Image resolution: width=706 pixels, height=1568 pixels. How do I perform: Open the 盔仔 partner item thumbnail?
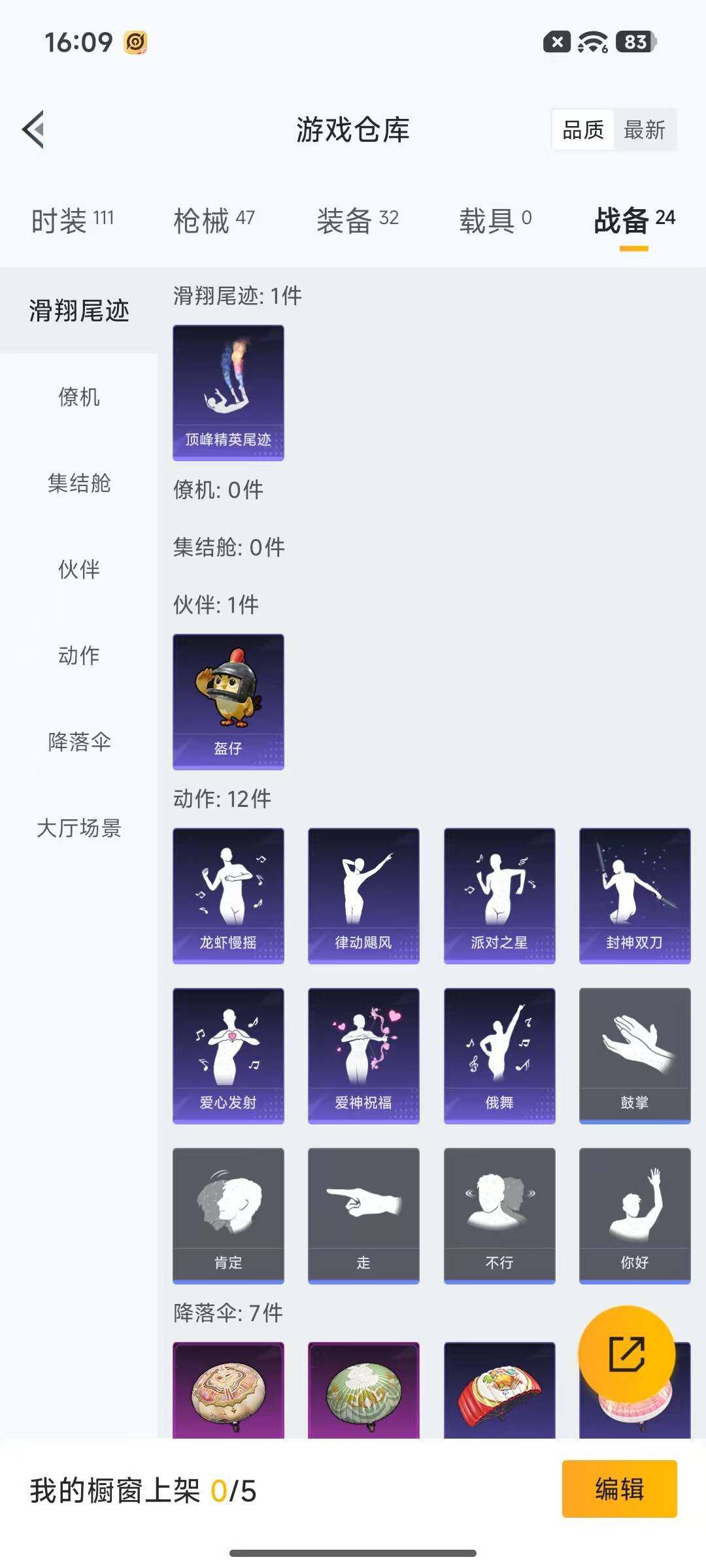tap(228, 700)
